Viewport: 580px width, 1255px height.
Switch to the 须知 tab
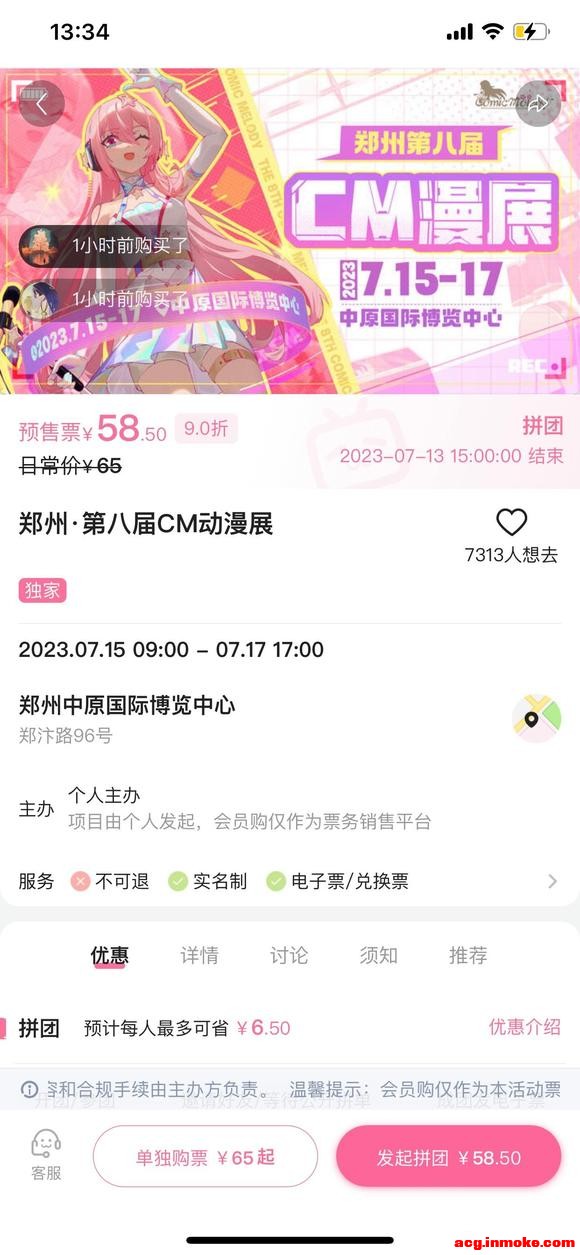(x=378, y=955)
